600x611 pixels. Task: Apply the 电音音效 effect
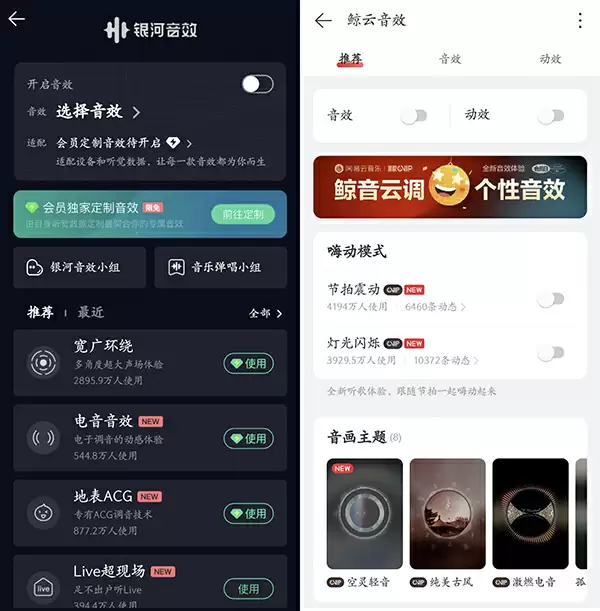[x=248, y=438]
